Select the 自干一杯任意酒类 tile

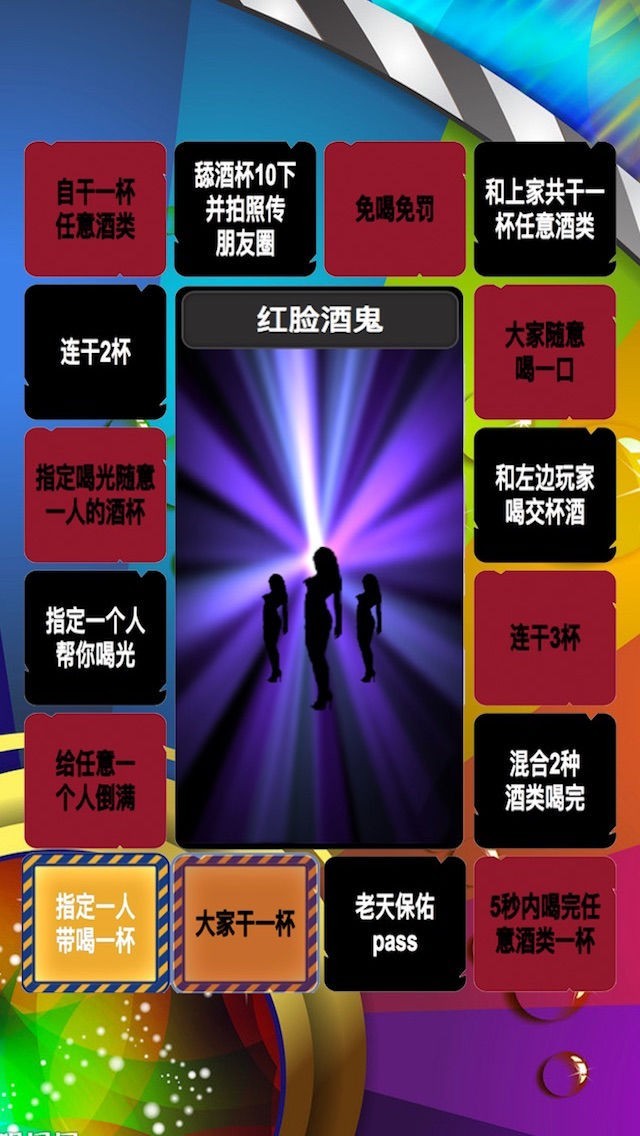(96, 209)
